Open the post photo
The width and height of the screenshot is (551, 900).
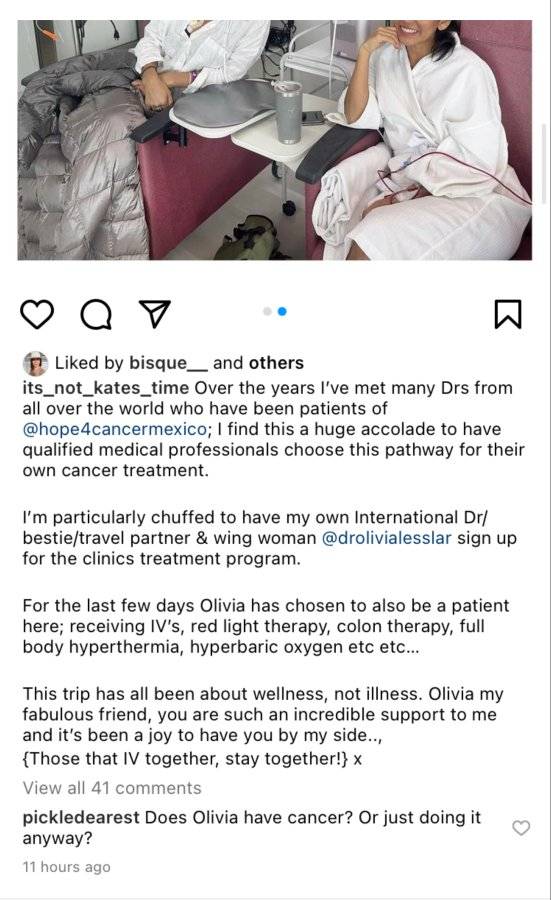274,140
